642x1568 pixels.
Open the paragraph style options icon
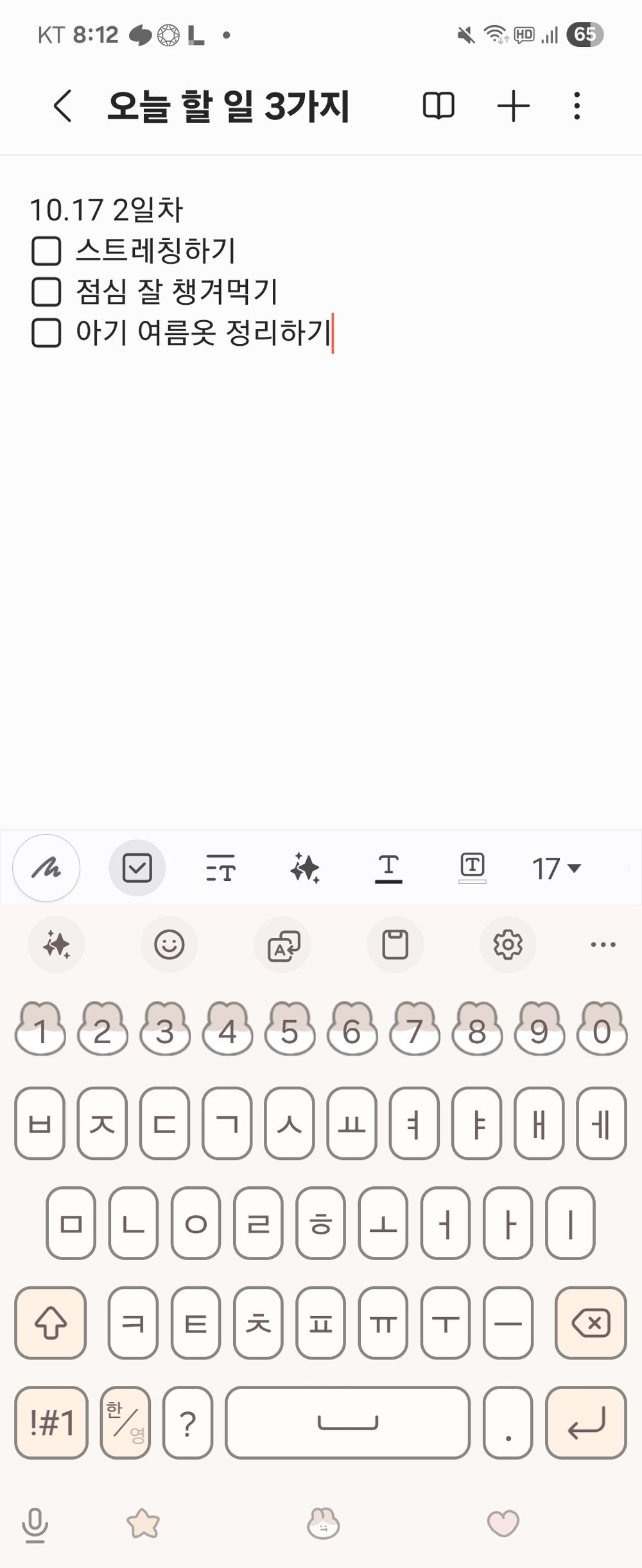pyautogui.click(x=220, y=867)
